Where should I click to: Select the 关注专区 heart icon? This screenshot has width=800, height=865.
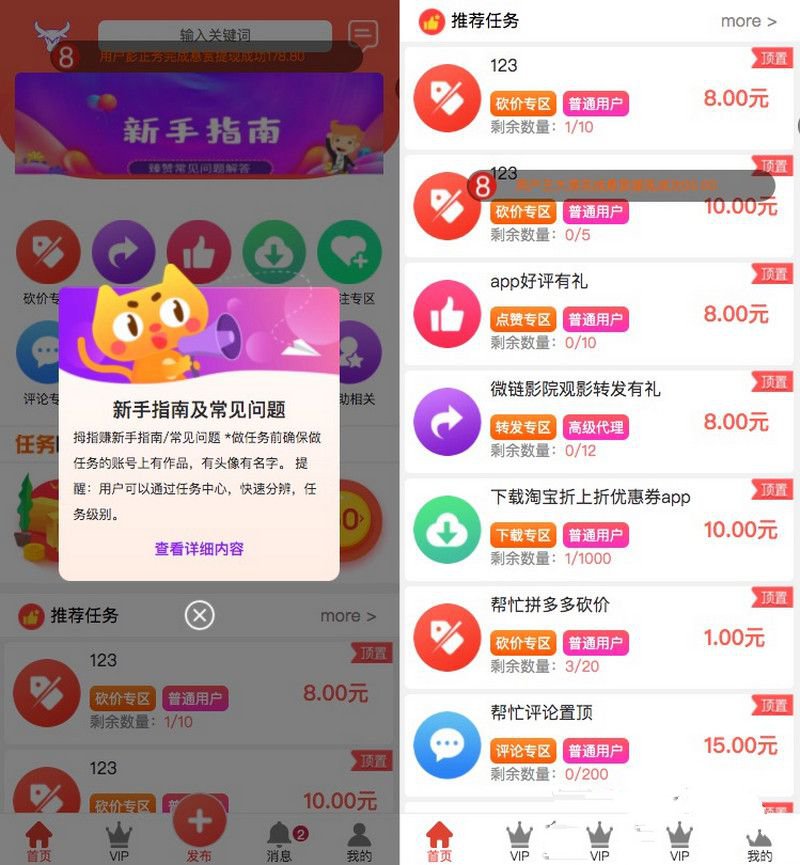[348, 252]
